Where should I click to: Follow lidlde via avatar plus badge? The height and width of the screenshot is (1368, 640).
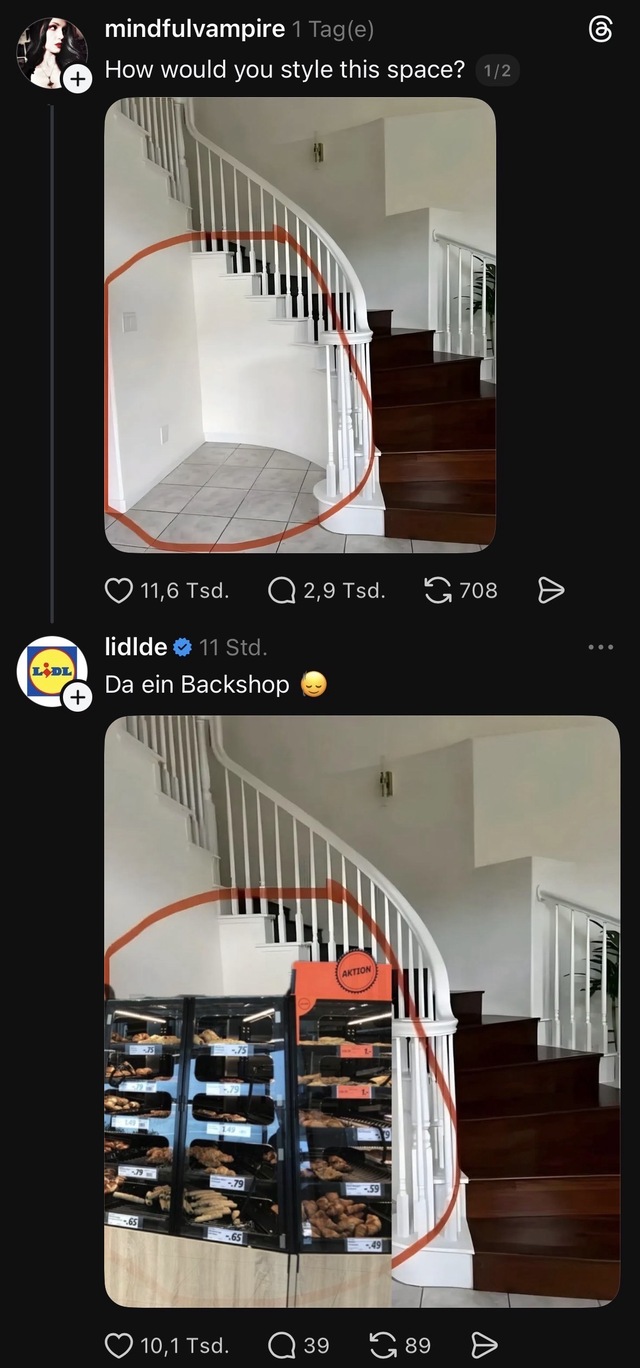point(78,698)
